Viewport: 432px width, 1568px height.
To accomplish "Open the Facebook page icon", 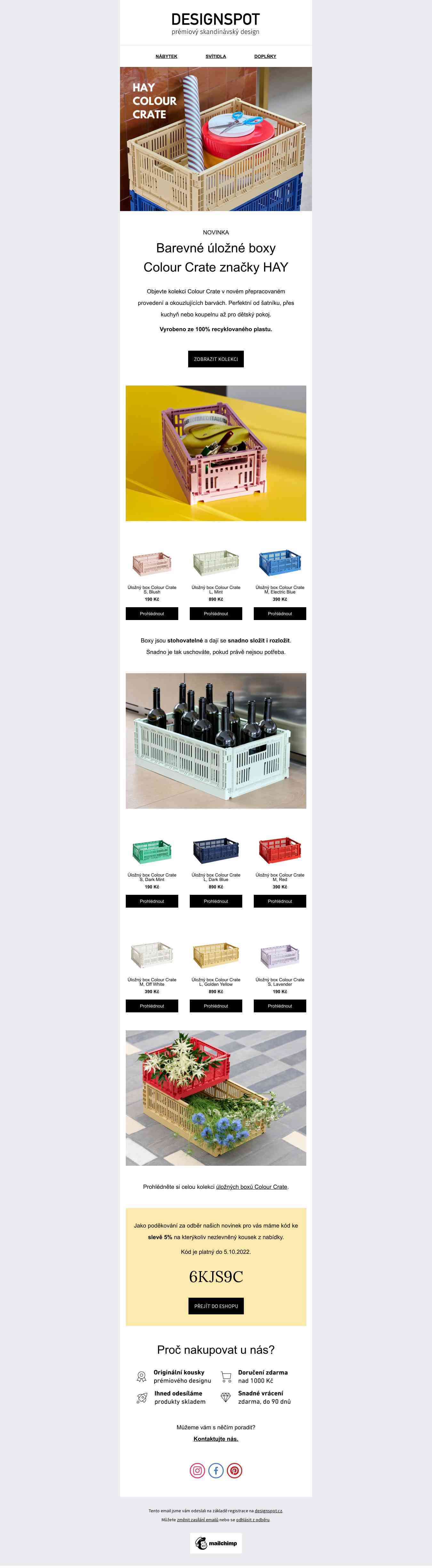I will [x=216, y=1470].
